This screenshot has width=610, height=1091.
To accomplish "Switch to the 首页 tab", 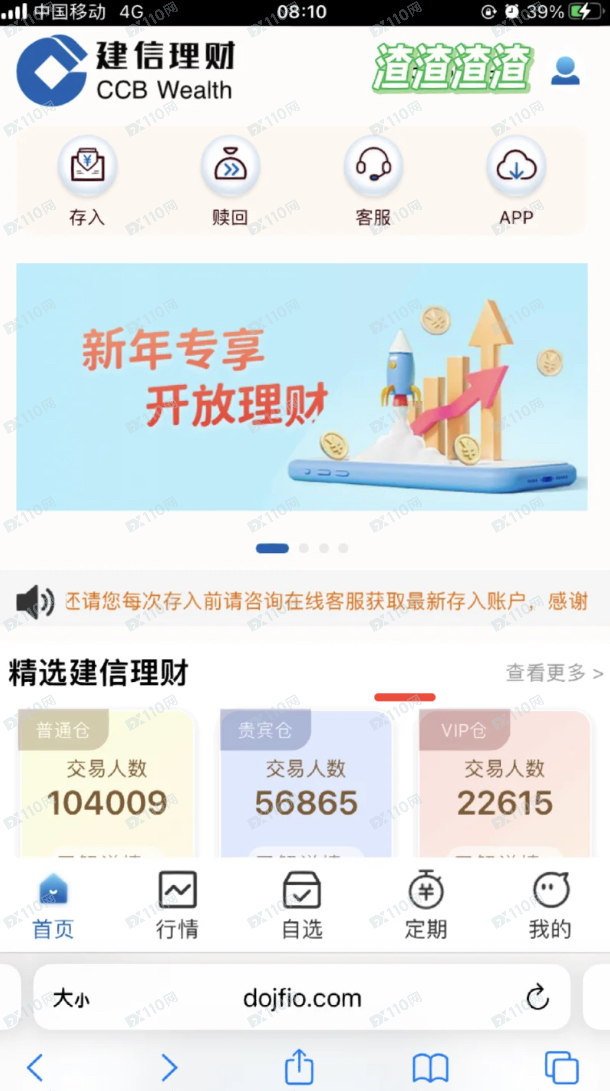I will [x=53, y=906].
